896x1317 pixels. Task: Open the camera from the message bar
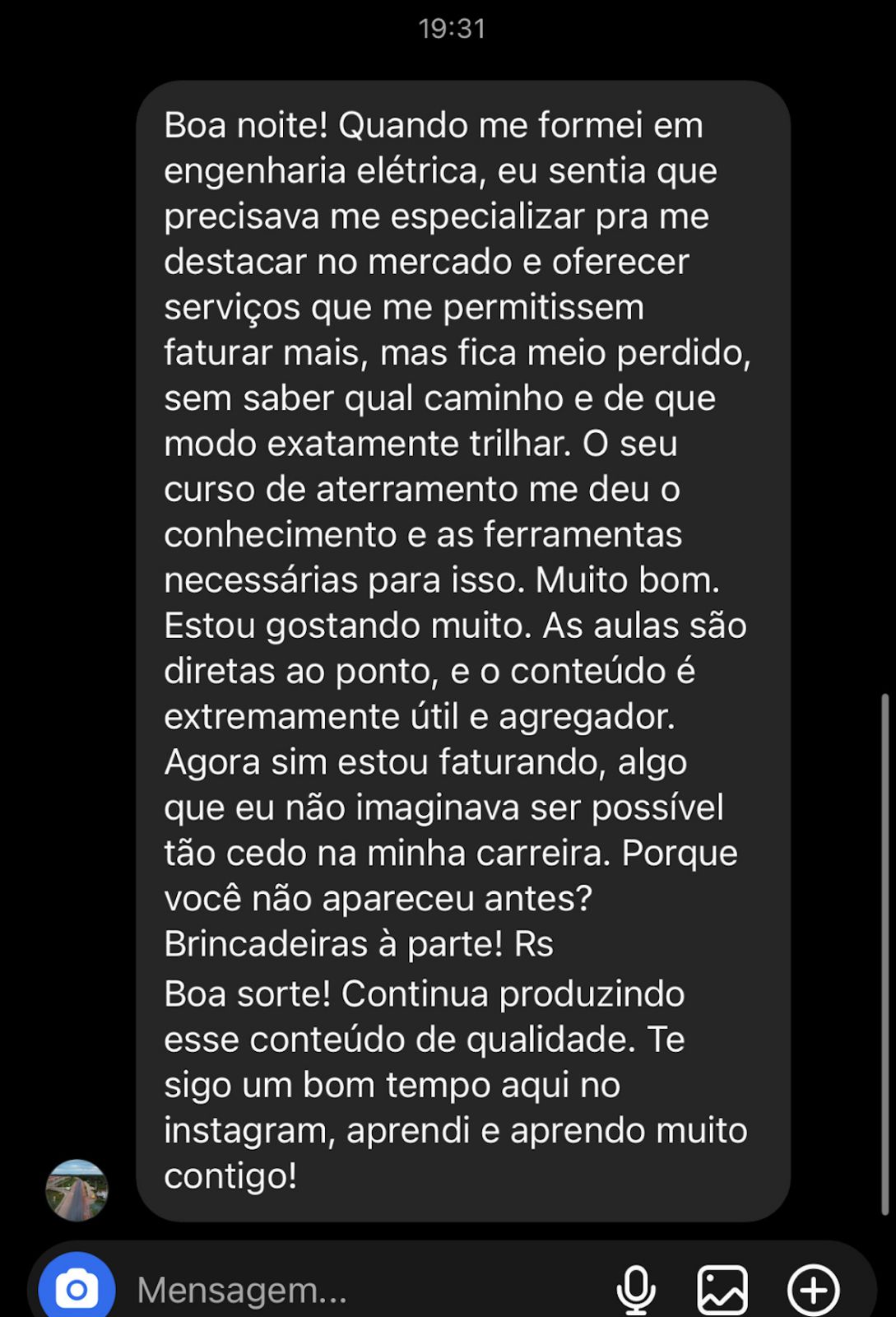pos(77,1287)
